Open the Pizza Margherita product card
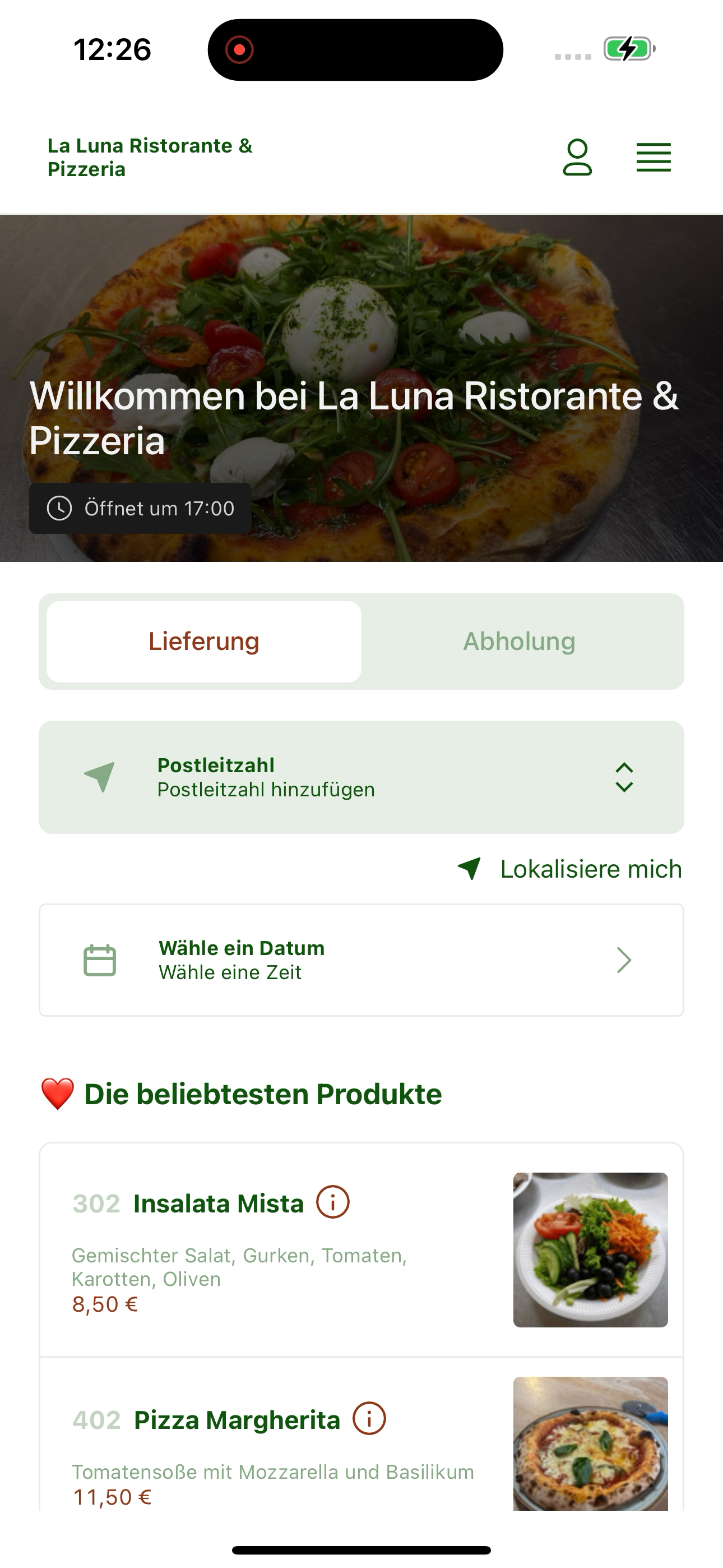723x1568 pixels. click(361, 1436)
